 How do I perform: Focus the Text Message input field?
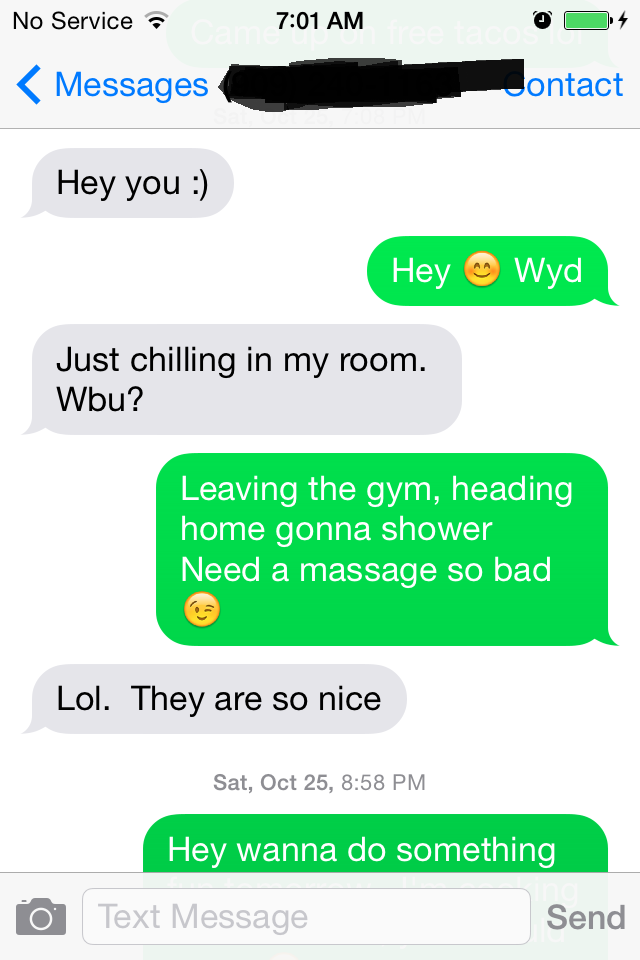point(305,916)
